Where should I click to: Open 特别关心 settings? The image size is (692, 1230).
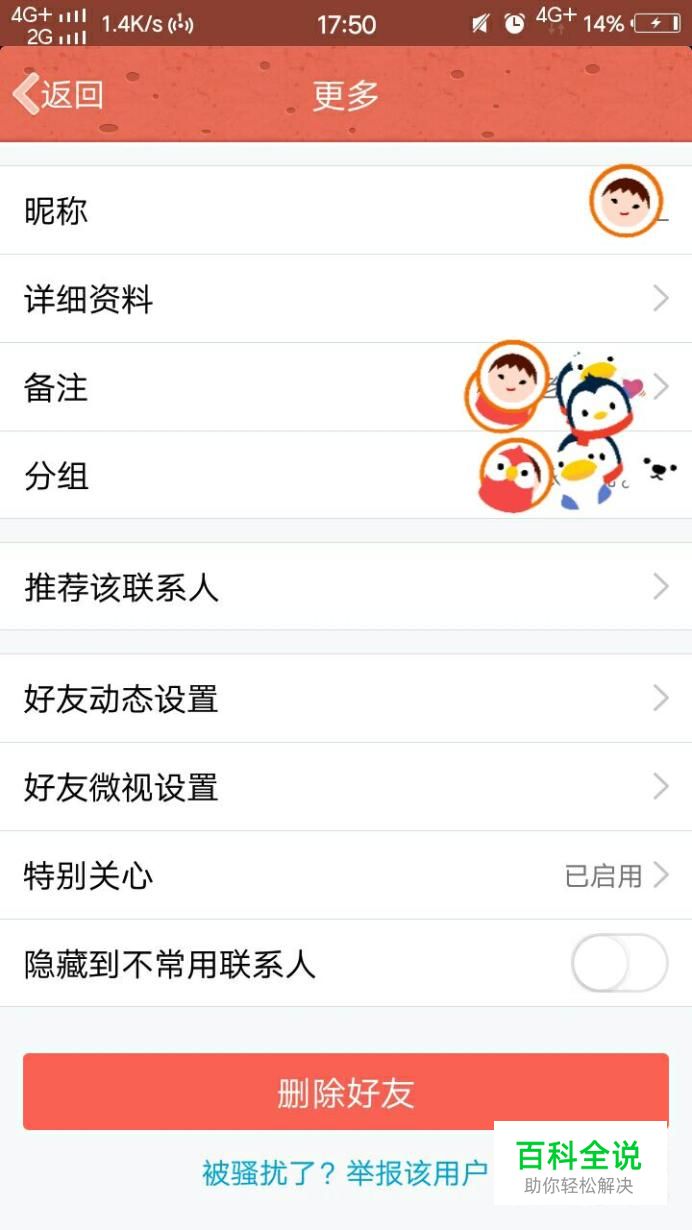click(346, 875)
